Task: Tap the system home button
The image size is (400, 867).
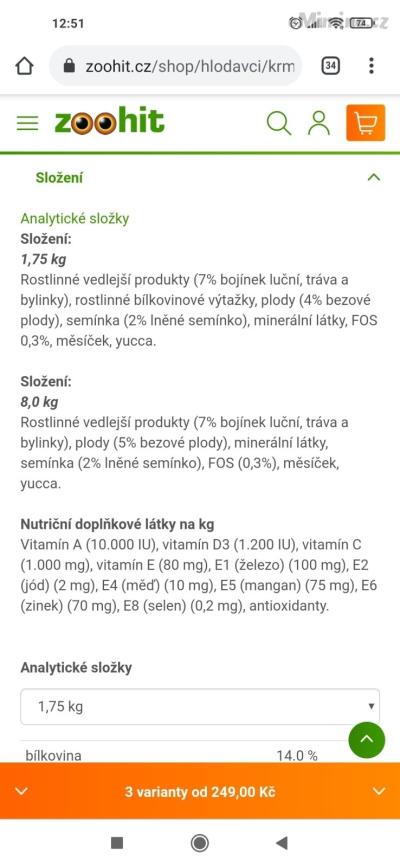Action: (x=200, y=843)
